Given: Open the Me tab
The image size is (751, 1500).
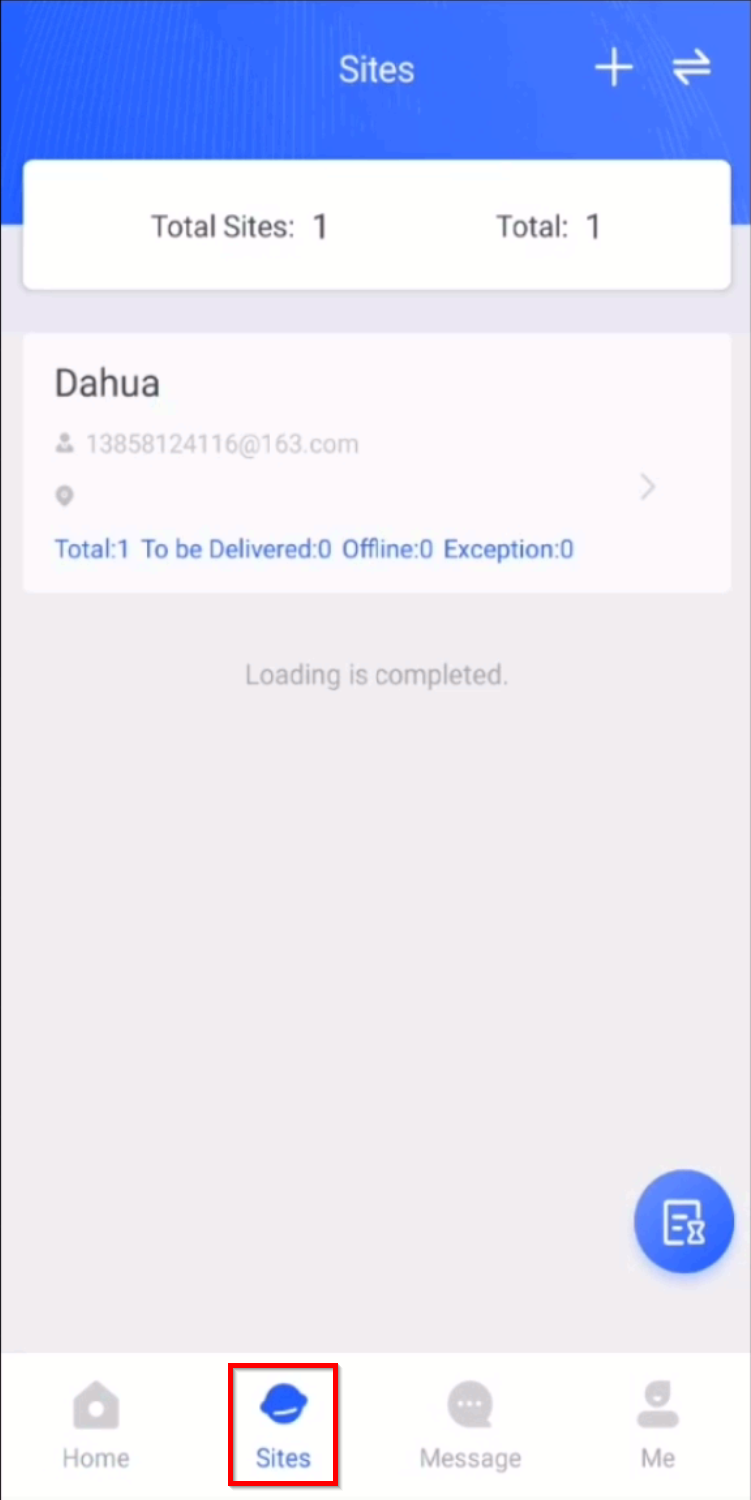Looking at the screenshot, I should 658,1425.
